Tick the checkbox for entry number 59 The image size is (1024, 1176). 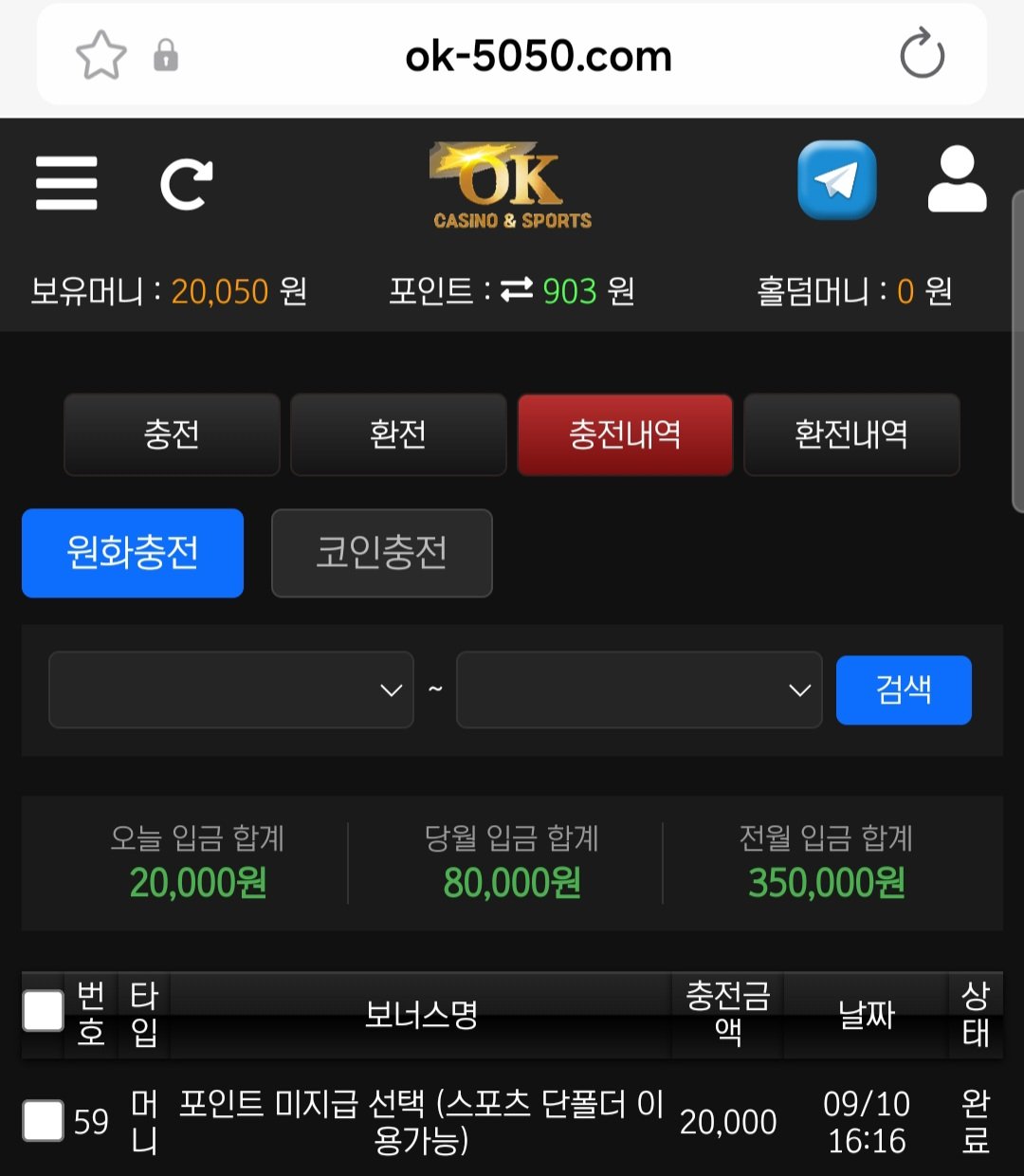point(43,1121)
